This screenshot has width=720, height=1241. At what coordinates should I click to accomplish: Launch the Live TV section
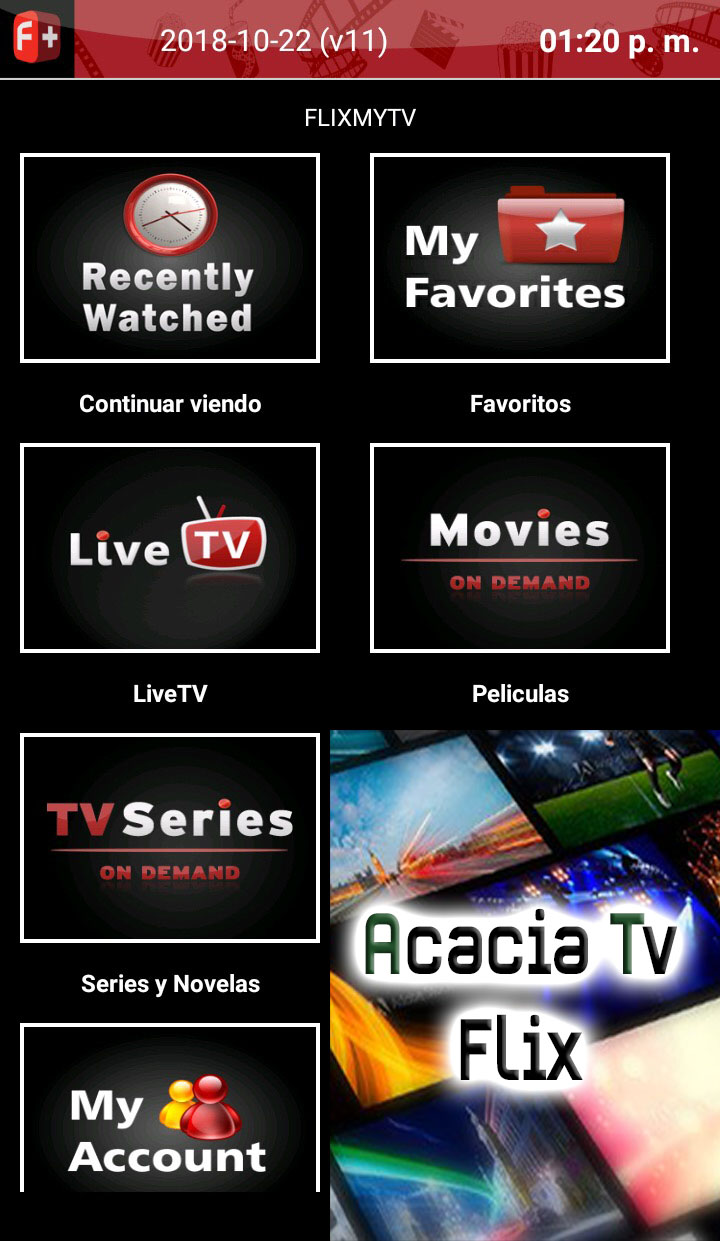[x=170, y=548]
